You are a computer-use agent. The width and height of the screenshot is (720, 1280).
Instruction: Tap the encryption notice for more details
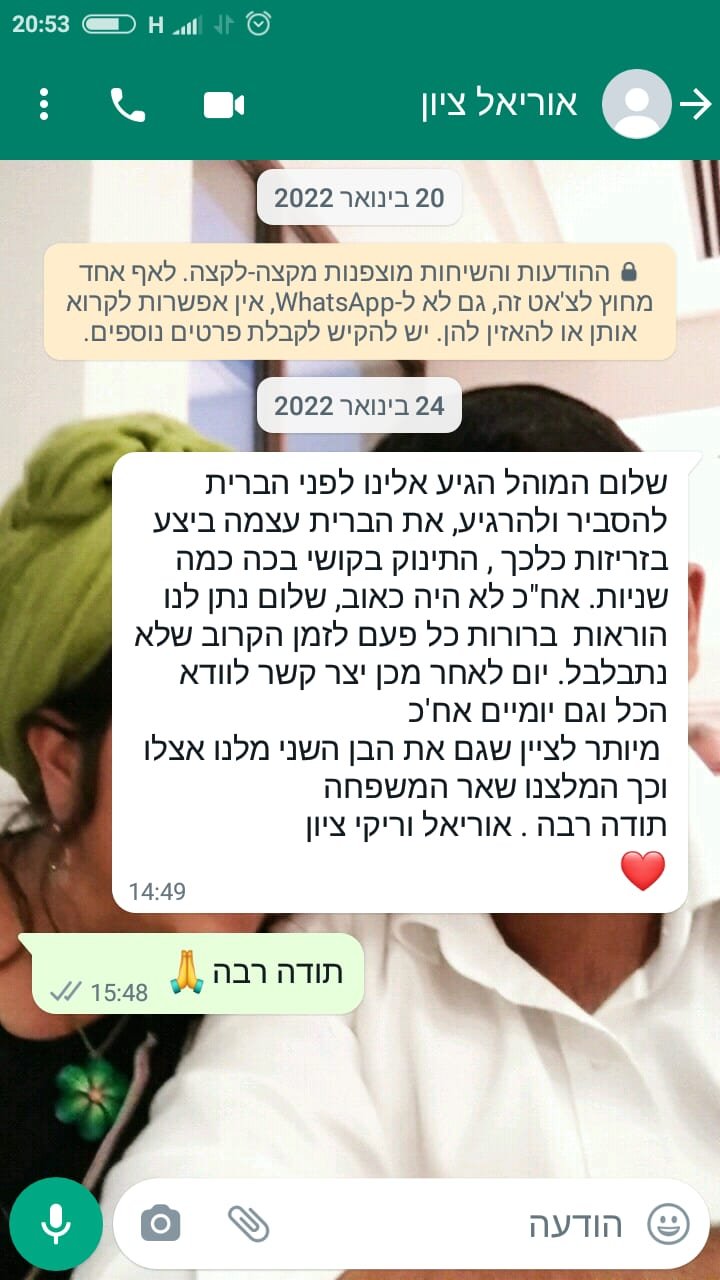pos(360,301)
